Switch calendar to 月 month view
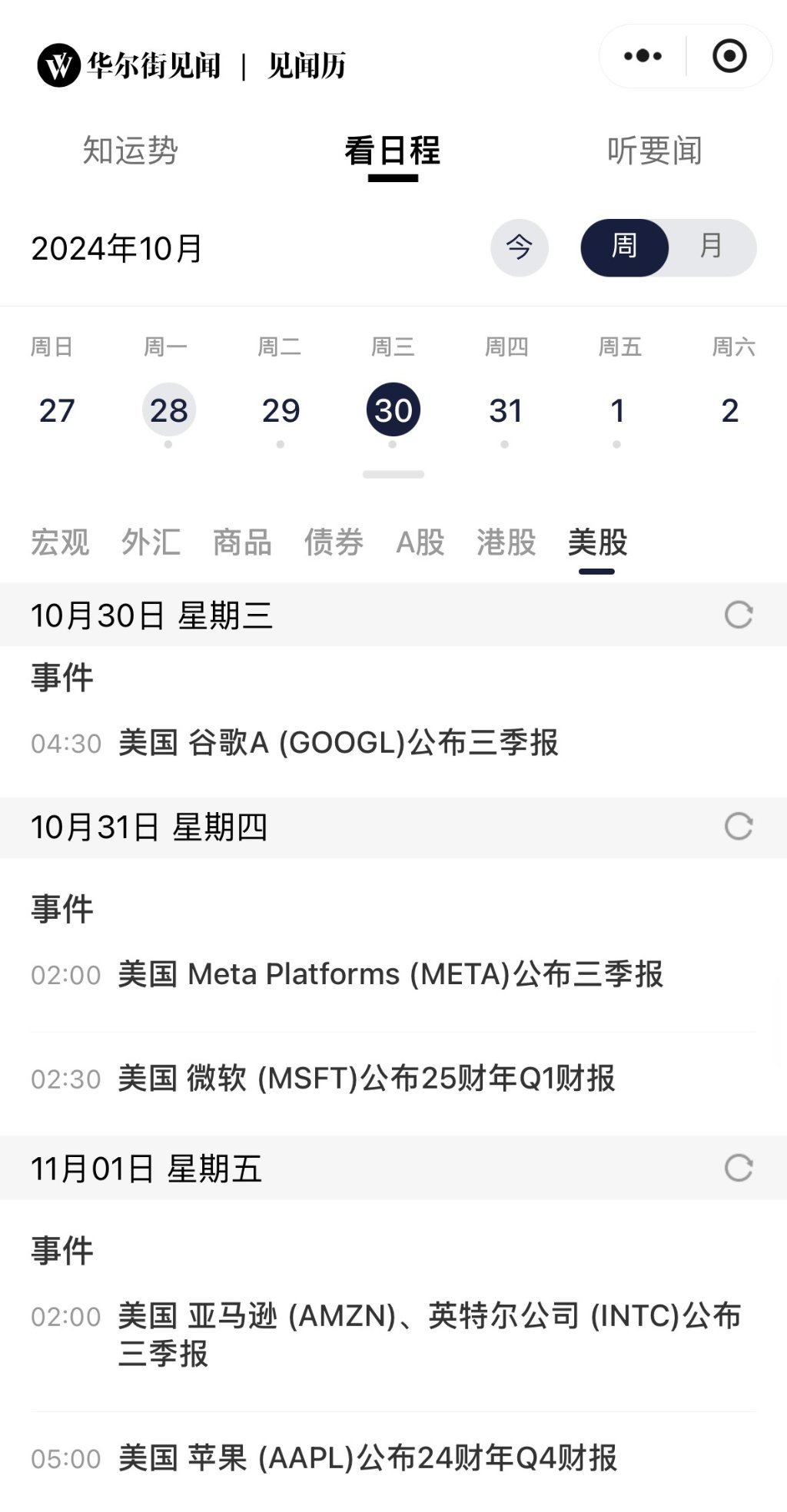Screen dimensions: 787x1512 coord(711,247)
